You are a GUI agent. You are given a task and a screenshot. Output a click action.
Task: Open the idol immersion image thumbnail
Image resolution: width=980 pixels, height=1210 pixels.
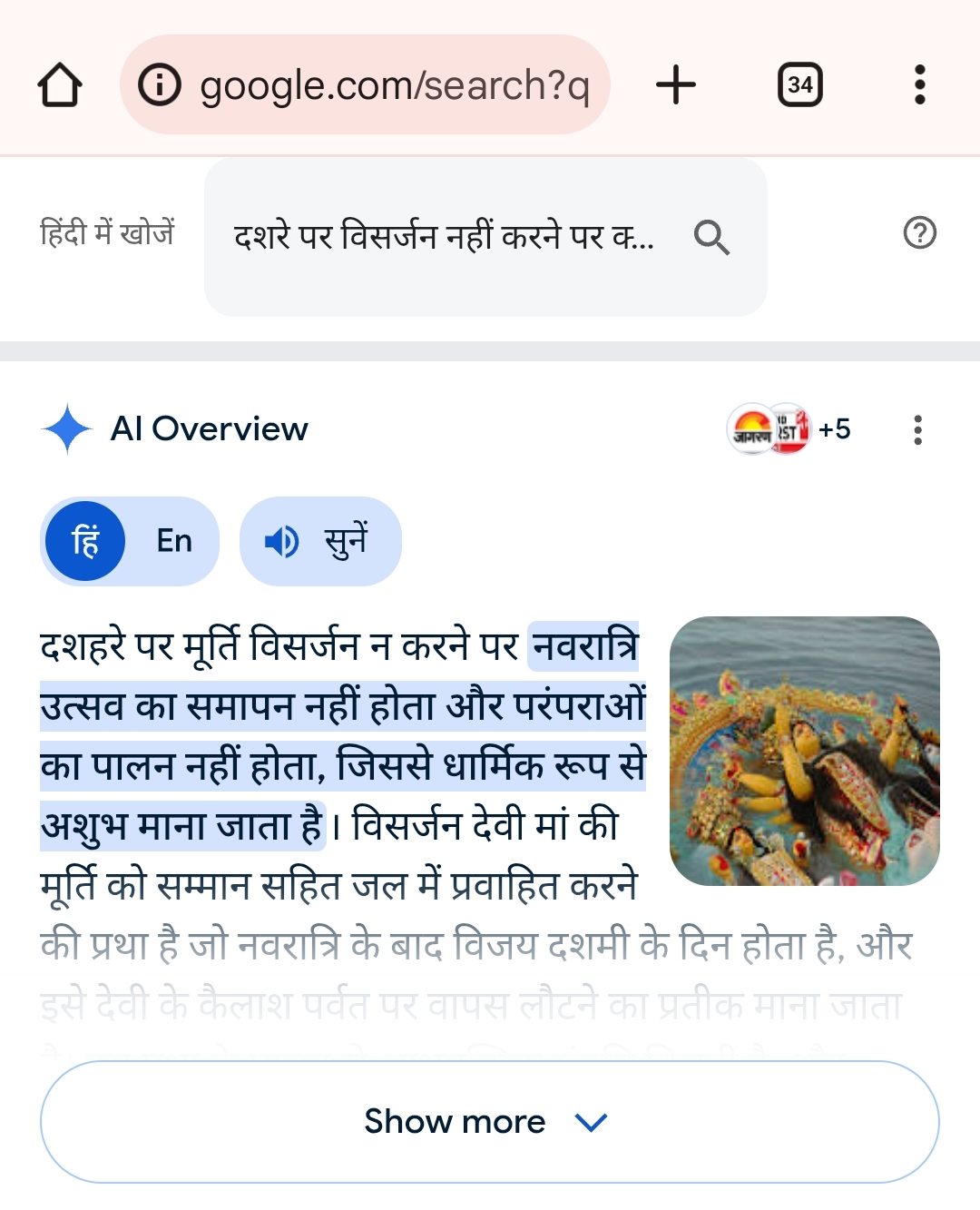(x=804, y=751)
